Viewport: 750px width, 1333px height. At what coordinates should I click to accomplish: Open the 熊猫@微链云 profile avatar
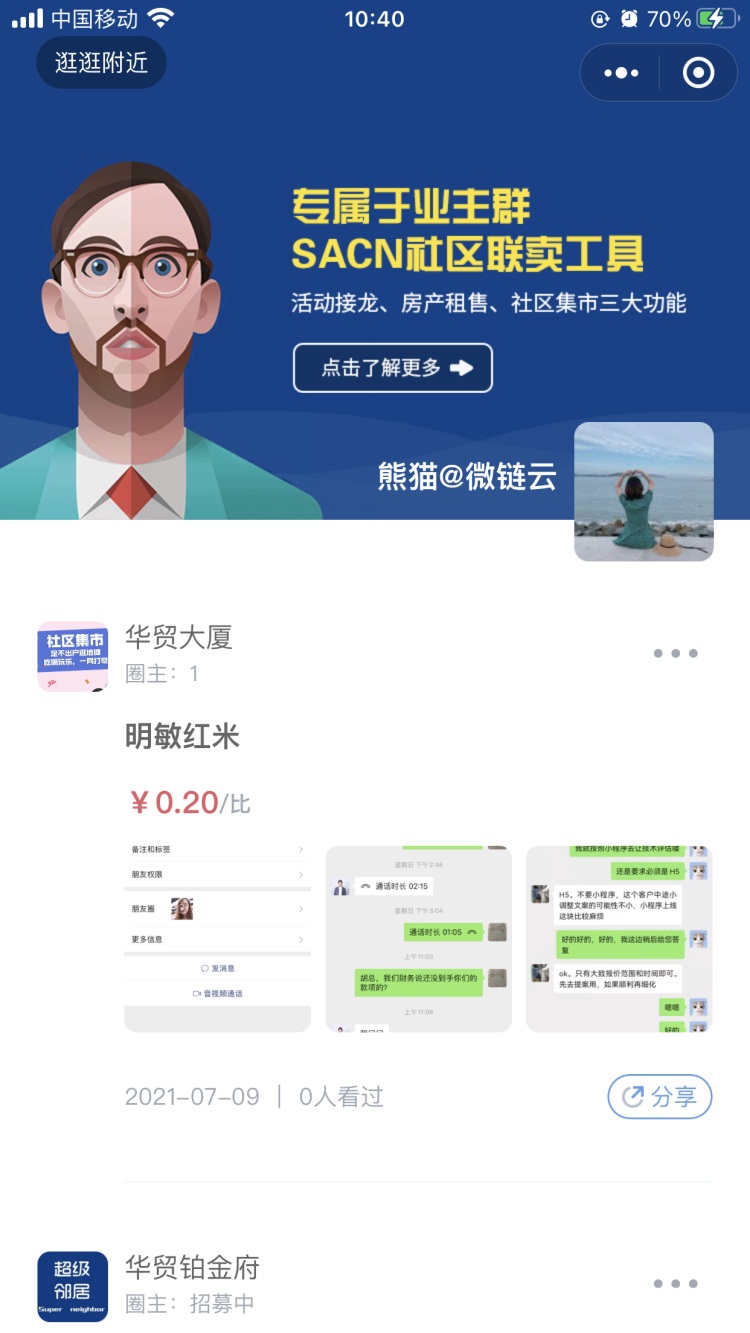click(643, 491)
